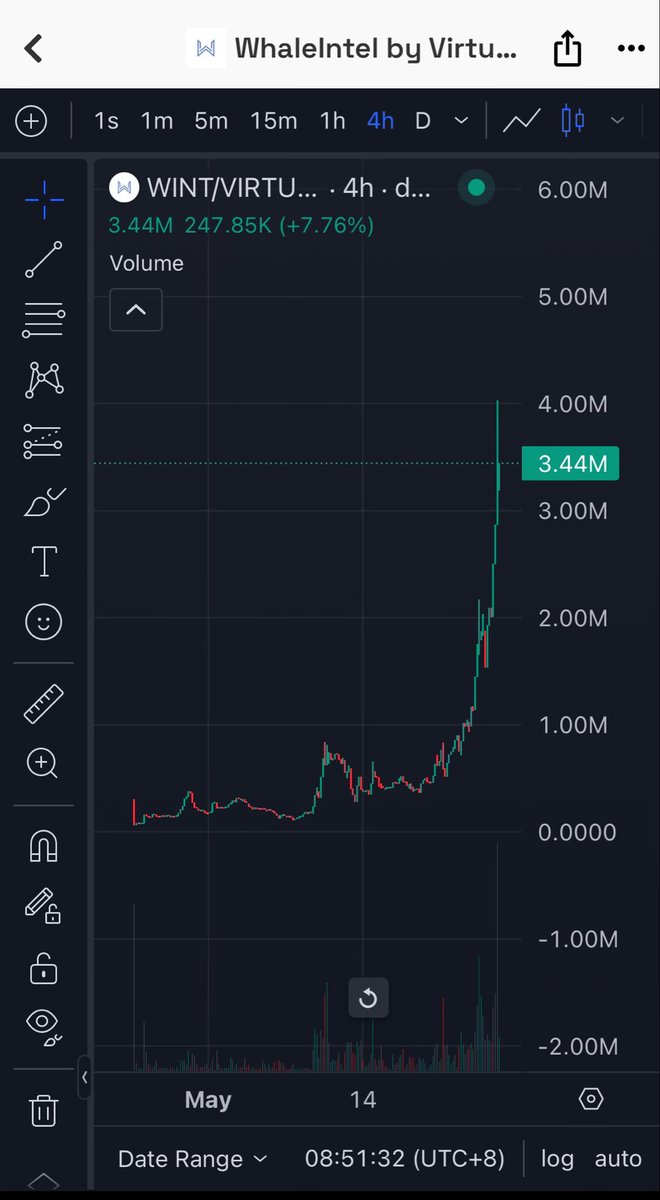Image resolution: width=660 pixels, height=1200 pixels.
Task: Set the chart to 15m
Action: pos(273,121)
